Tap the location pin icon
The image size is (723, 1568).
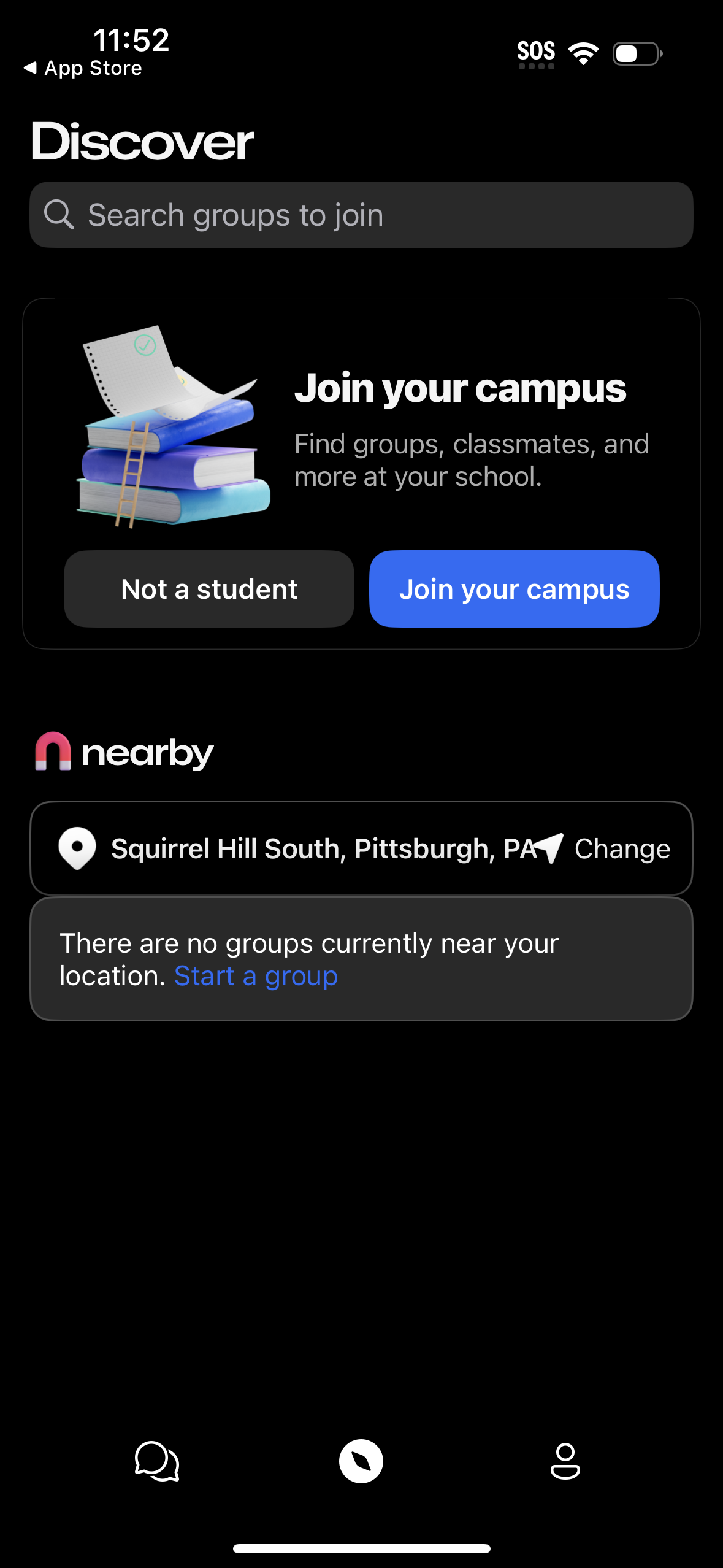(77, 848)
